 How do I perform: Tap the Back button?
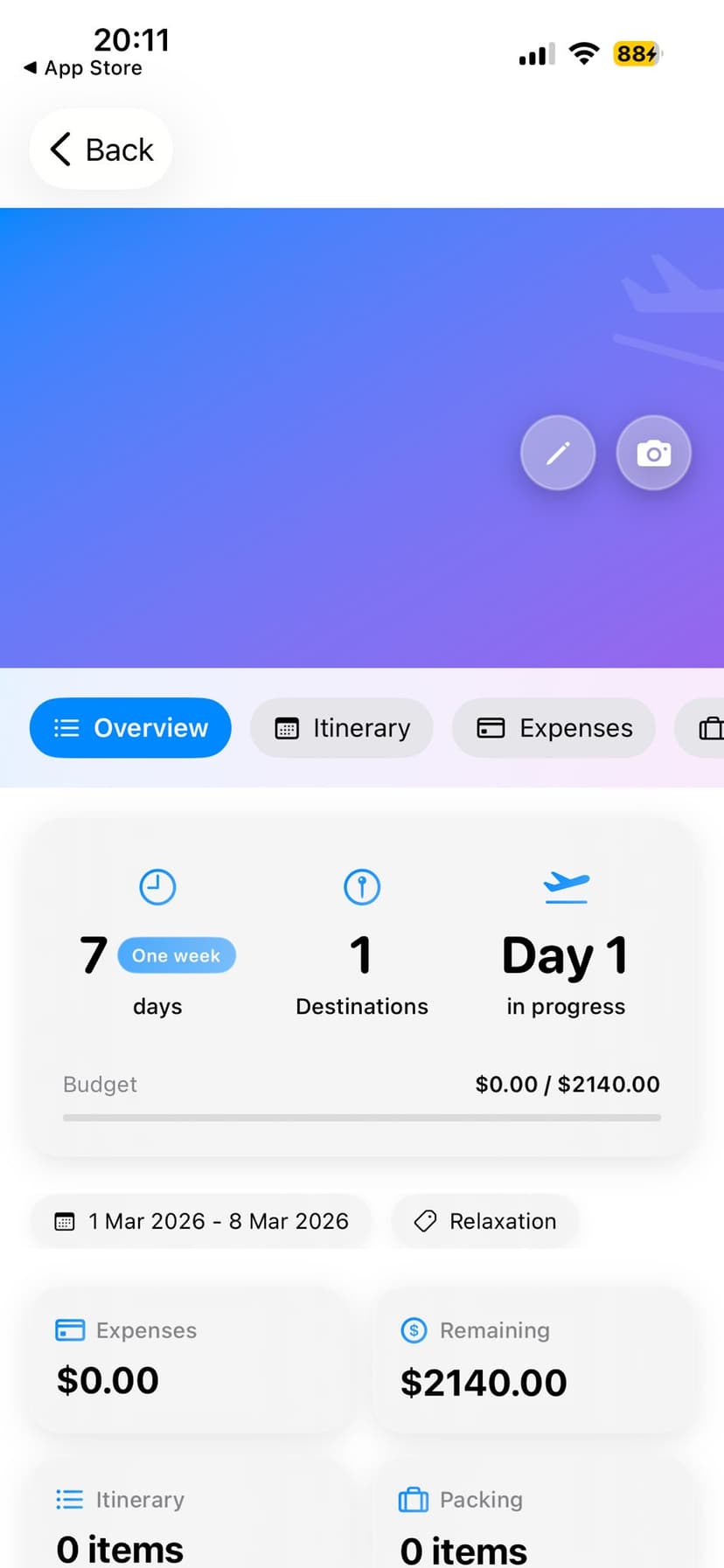point(100,149)
